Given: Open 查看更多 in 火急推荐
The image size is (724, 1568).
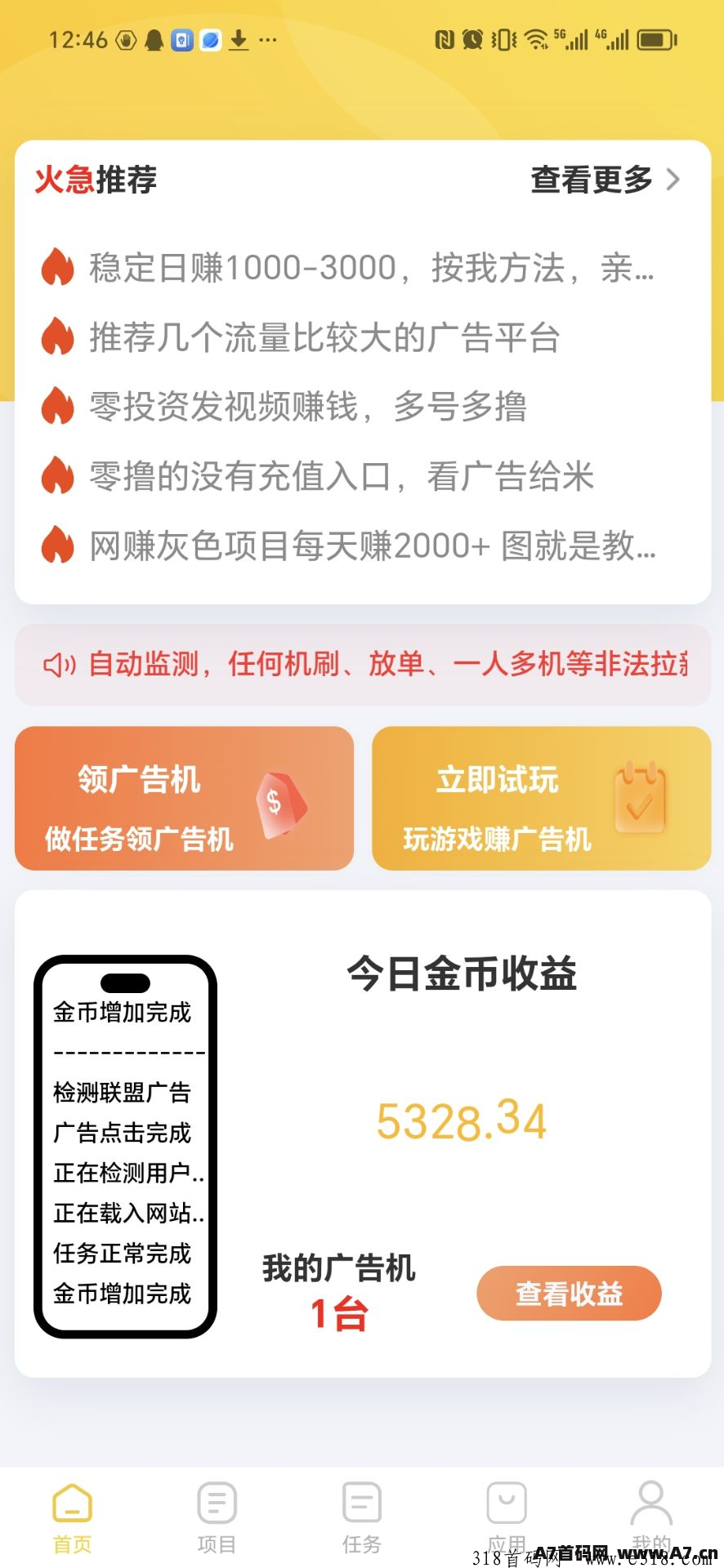Looking at the screenshot, I should click(x=605, y=180).
